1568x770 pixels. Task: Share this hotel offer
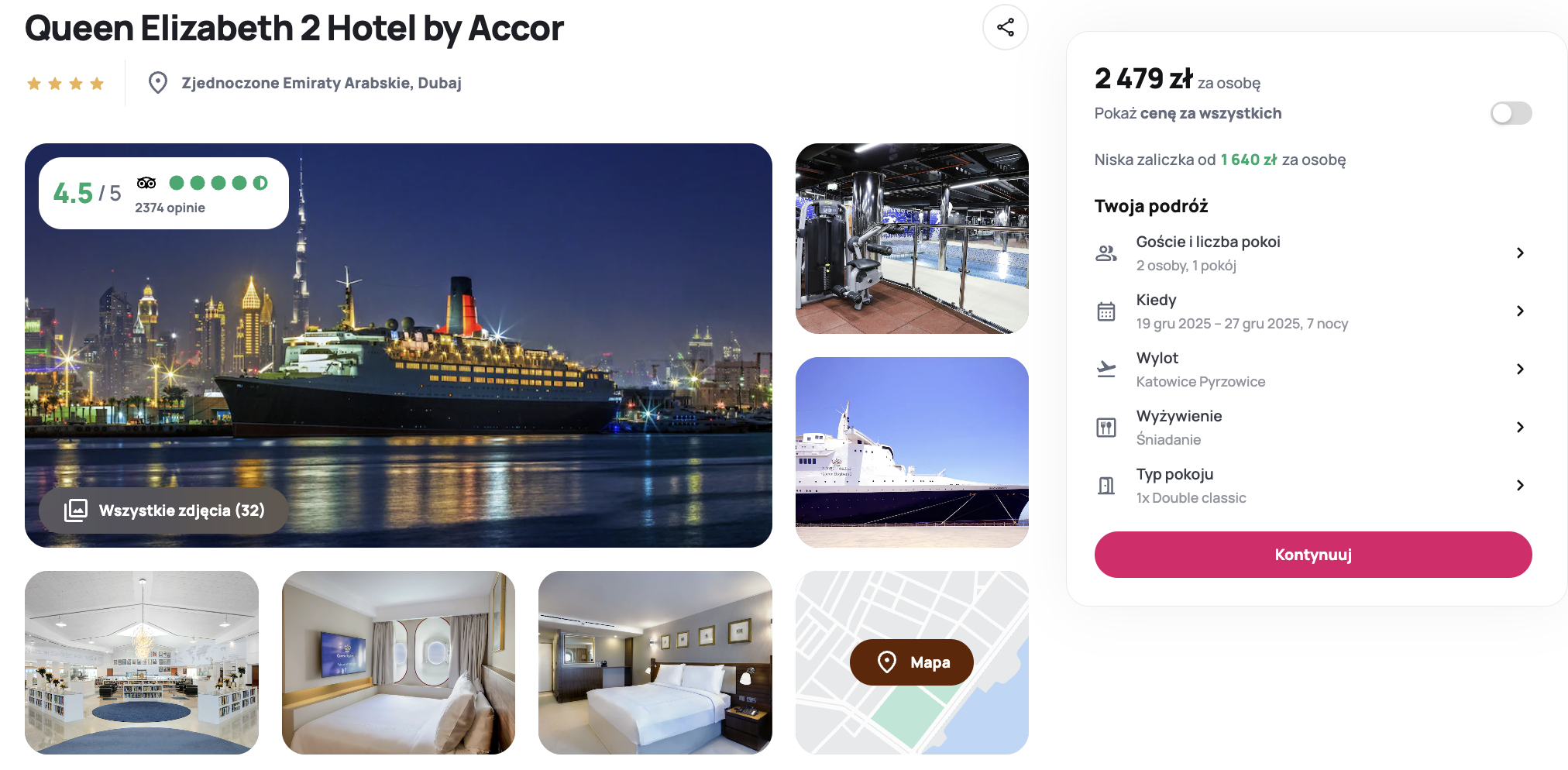click(1005, 27)
